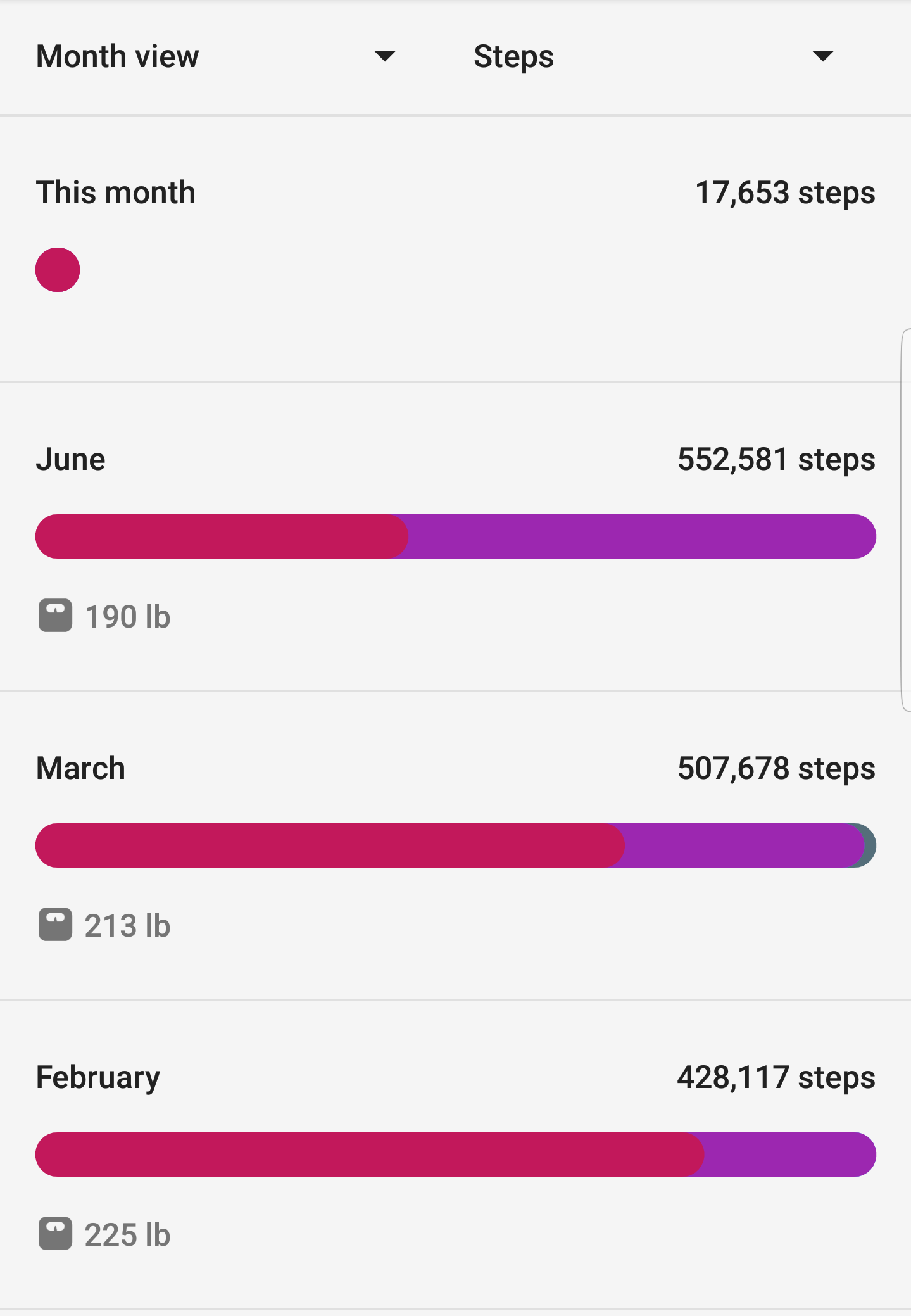
Task: Open June's step summary
Action: coord(455,535)
